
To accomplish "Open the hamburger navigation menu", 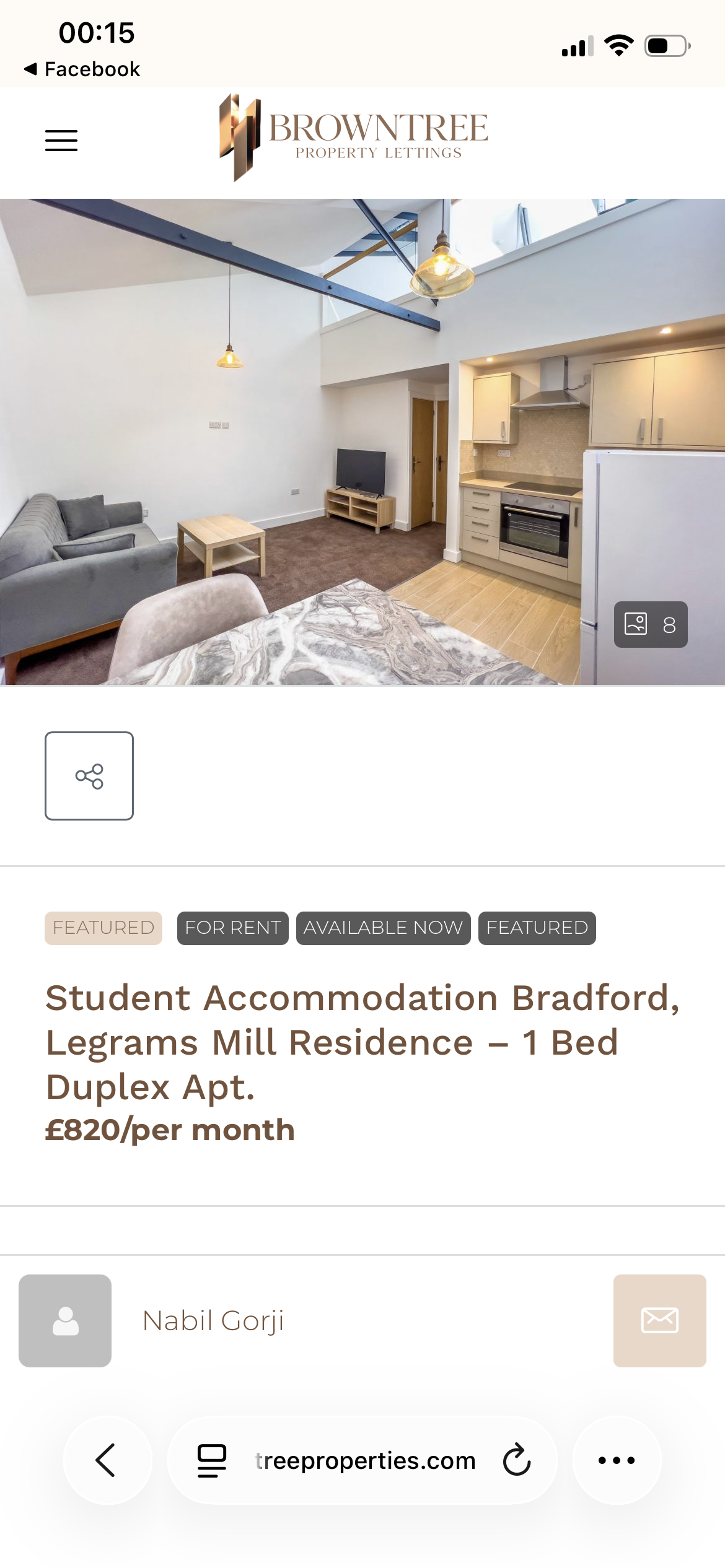I will click(61, 141).
